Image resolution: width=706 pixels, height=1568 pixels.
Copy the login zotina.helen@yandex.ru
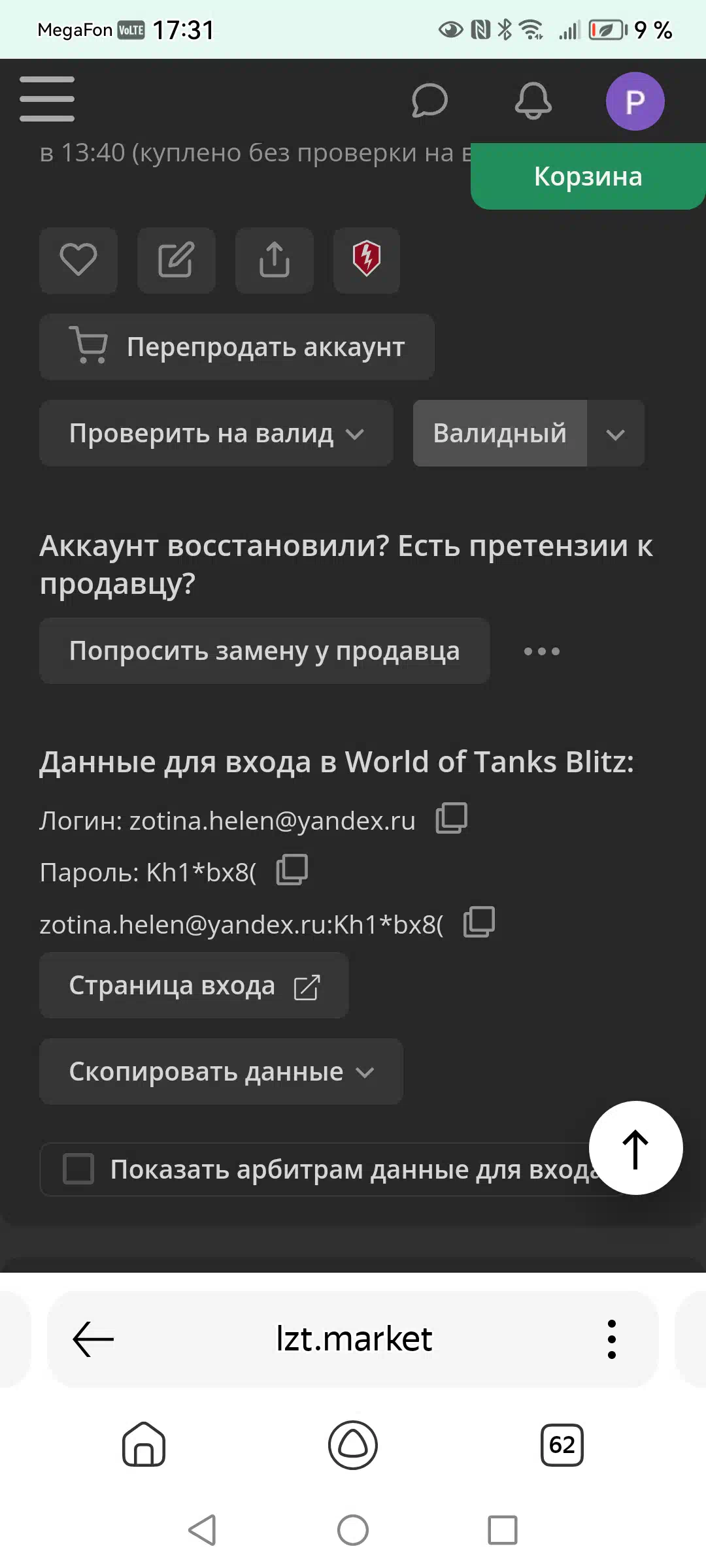pyautogui.click(x=452, y=818)
